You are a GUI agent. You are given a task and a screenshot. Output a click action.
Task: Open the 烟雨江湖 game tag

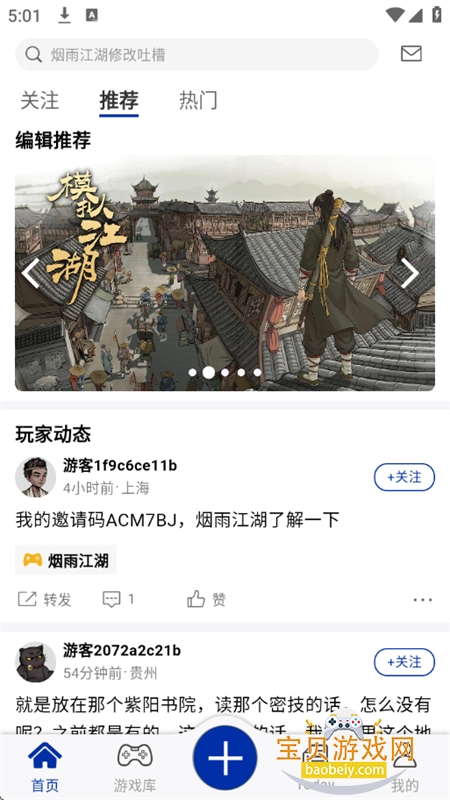point(66,560)
